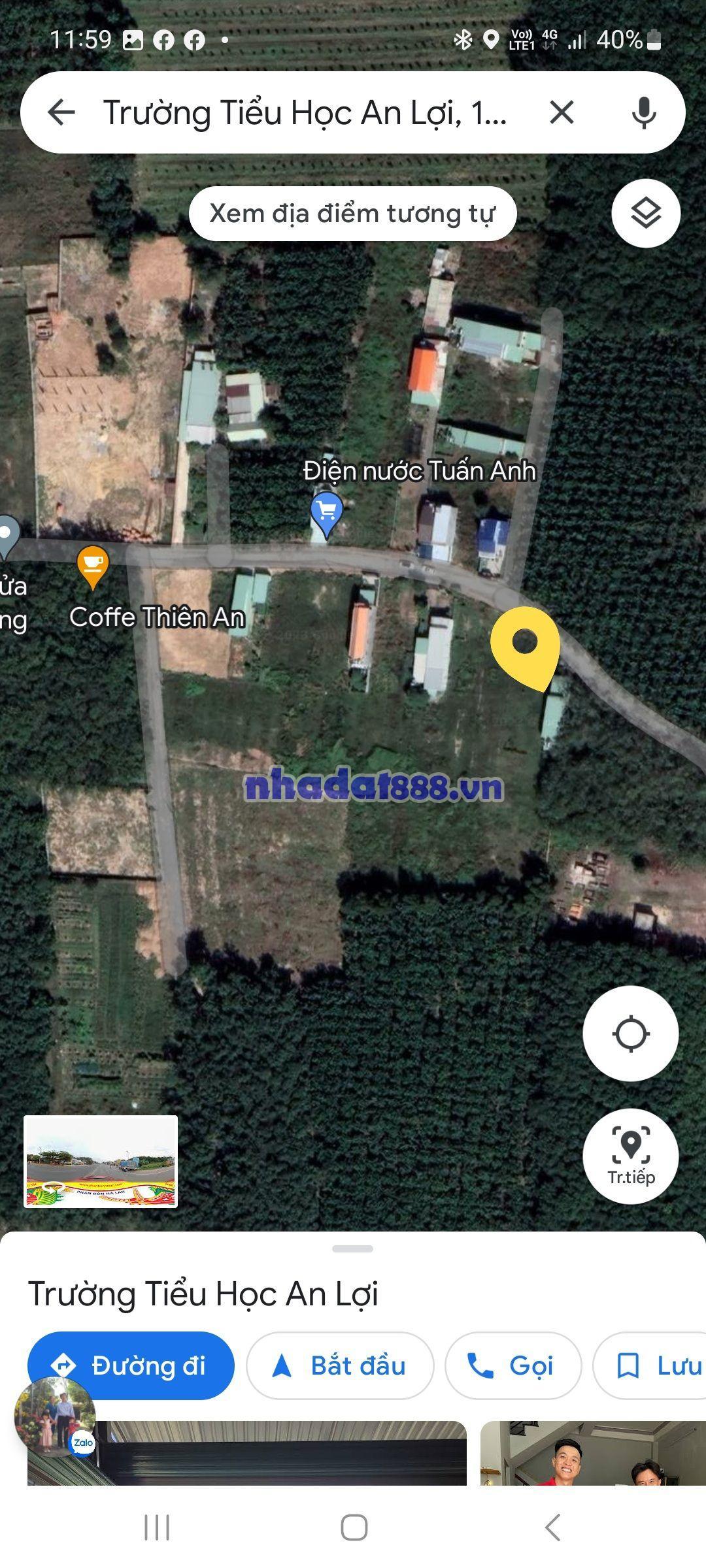Open the recent apps view
Viewport: 706px width, 1568px height.
coord(157,1527)
